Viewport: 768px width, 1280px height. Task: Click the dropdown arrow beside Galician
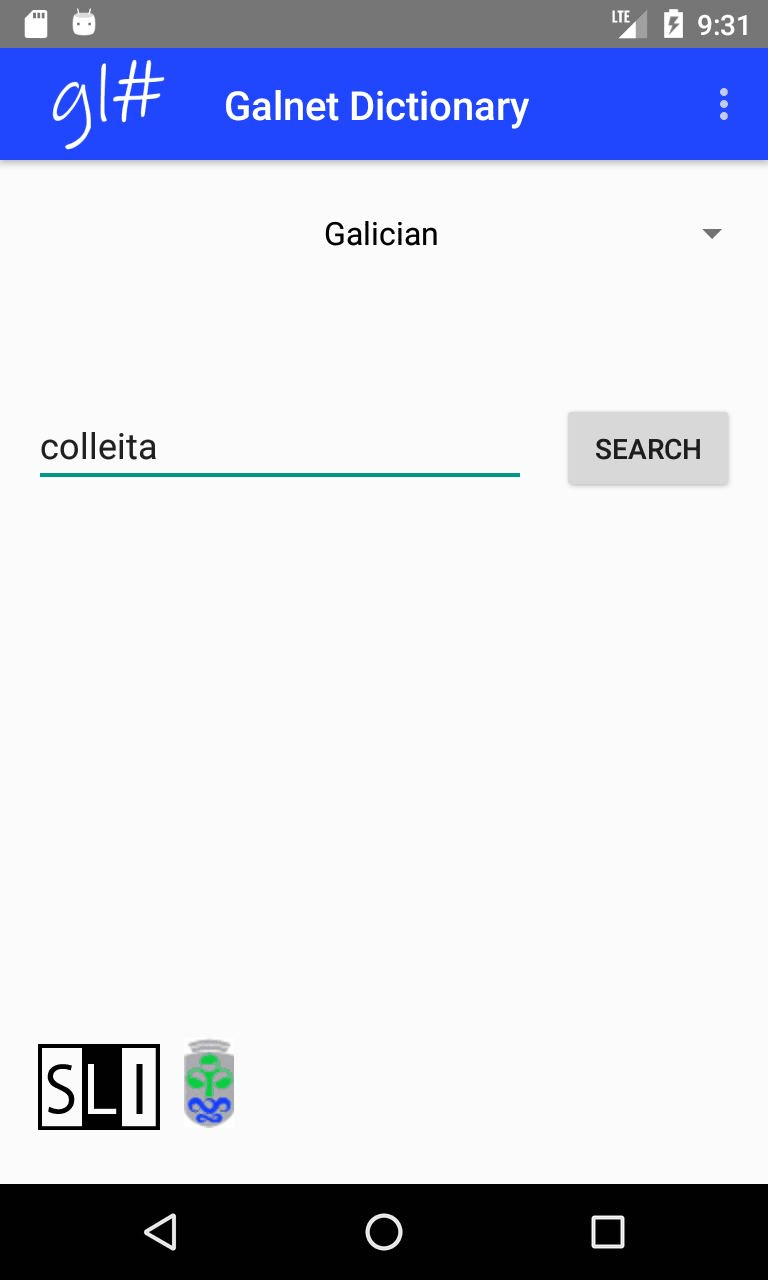[711, 233]
